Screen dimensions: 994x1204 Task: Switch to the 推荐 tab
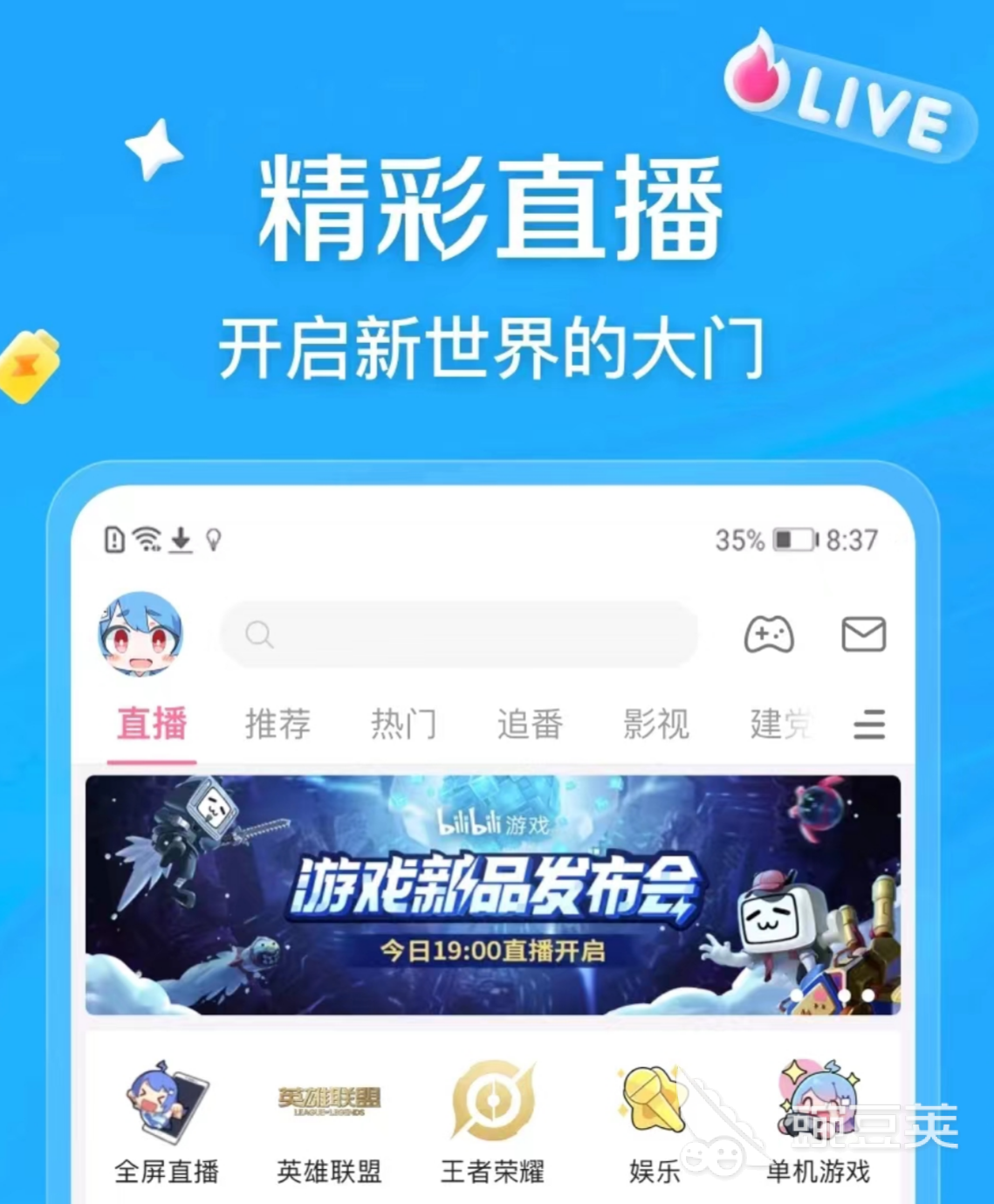click(x=279, y=724)
